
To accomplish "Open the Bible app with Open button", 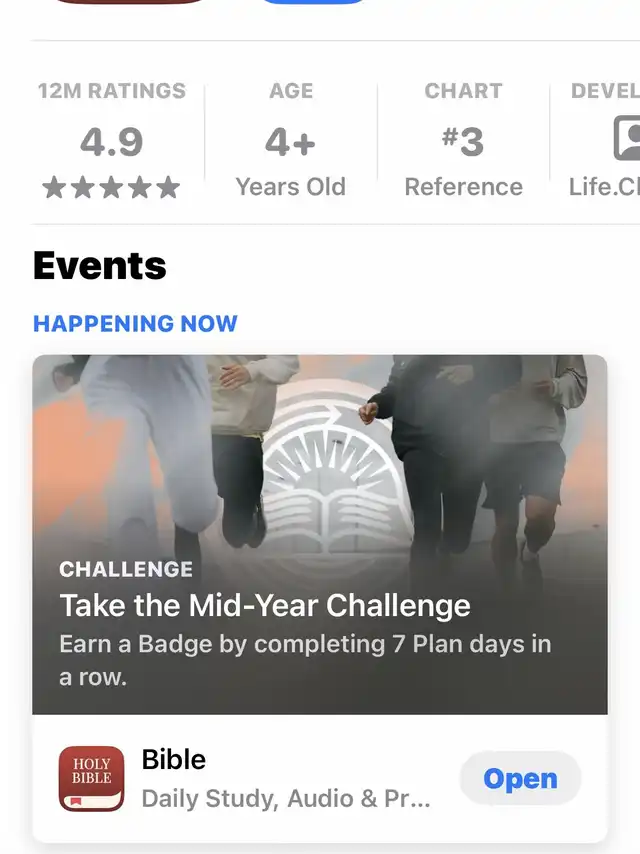I will pos(520,779).
